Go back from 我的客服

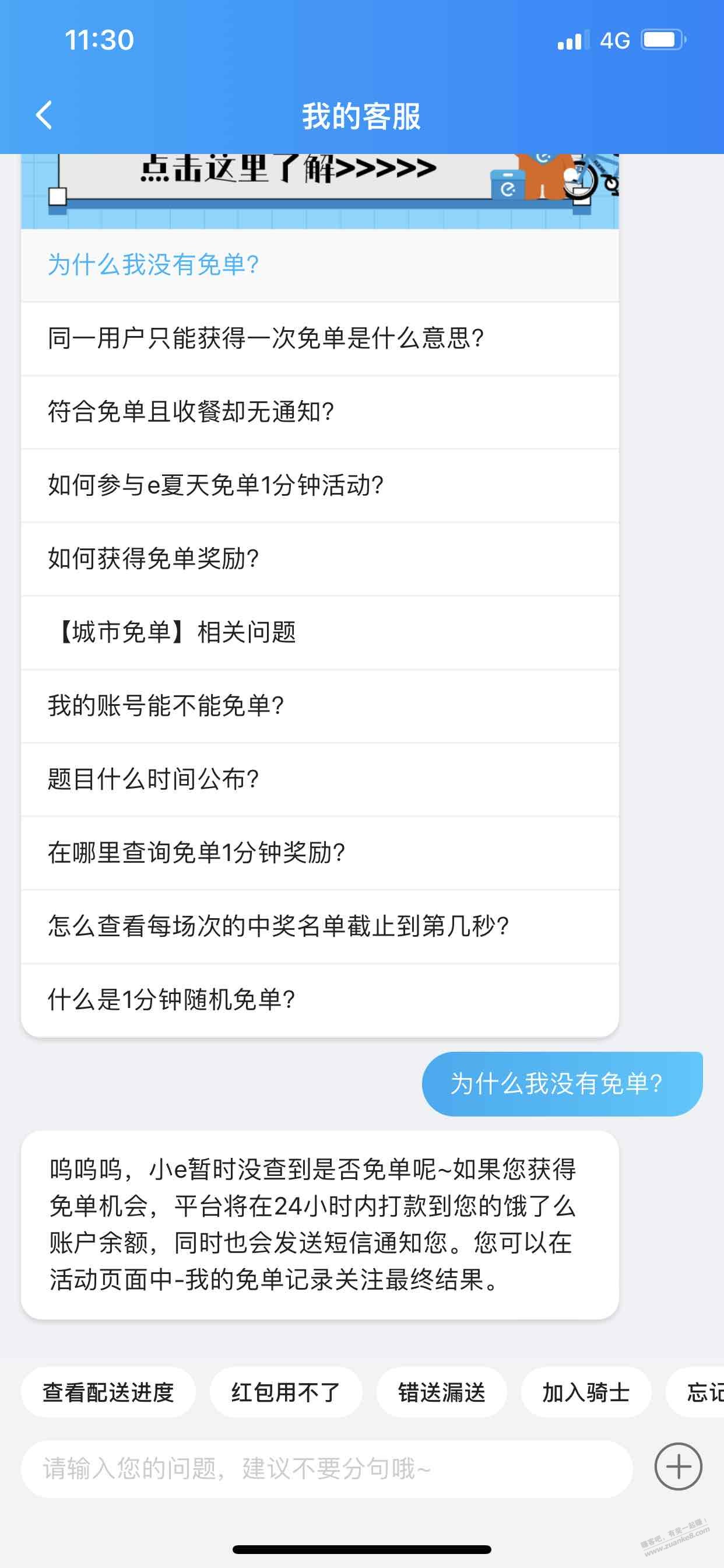[x=44, y=115]
